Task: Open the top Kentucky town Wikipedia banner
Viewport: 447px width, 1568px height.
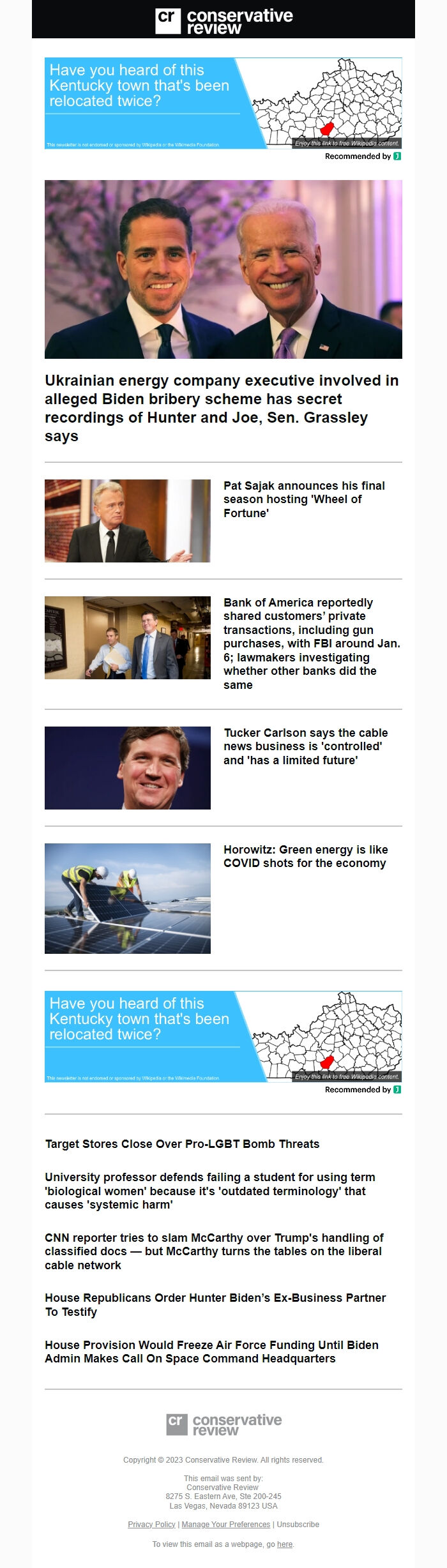Action: 223,103
